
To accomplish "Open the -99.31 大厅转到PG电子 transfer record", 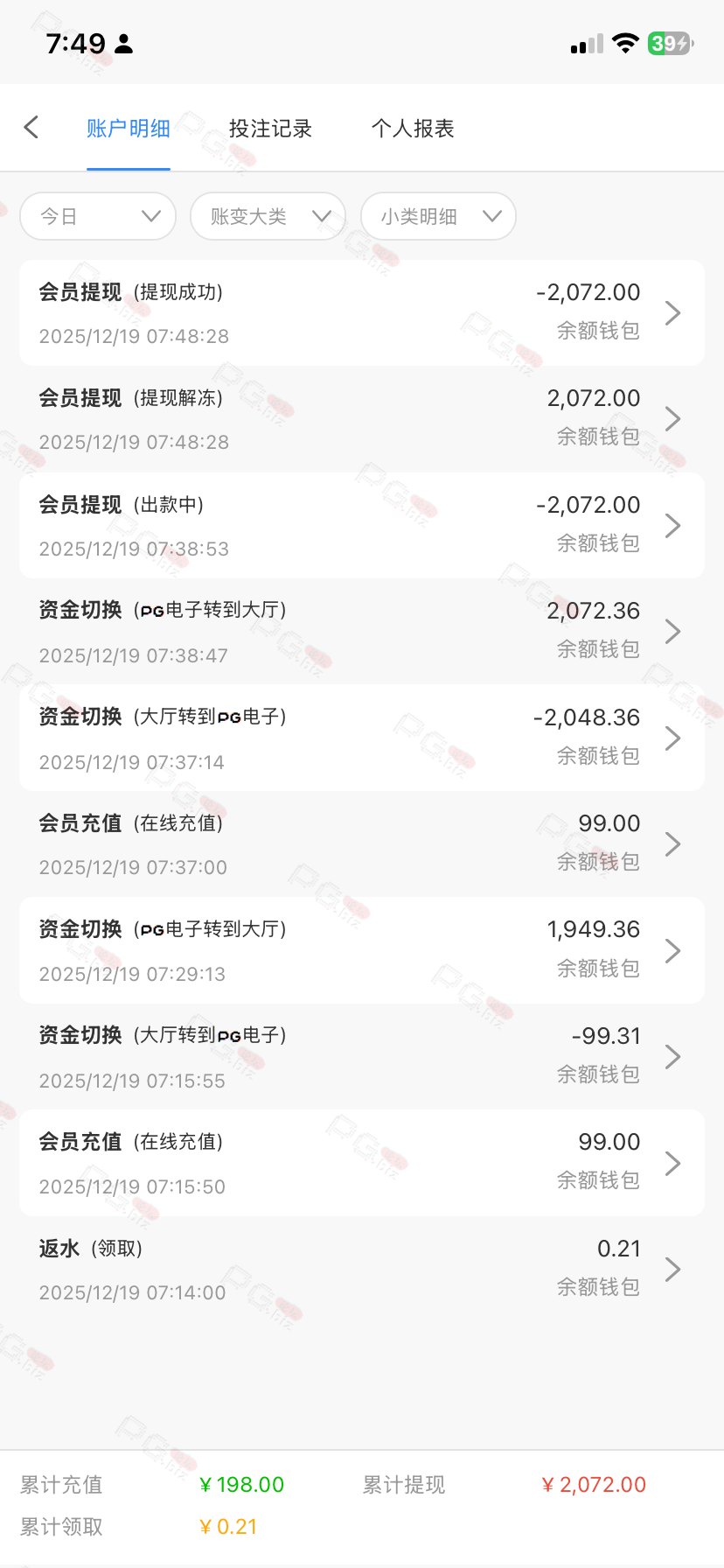I will [361, 1057].
